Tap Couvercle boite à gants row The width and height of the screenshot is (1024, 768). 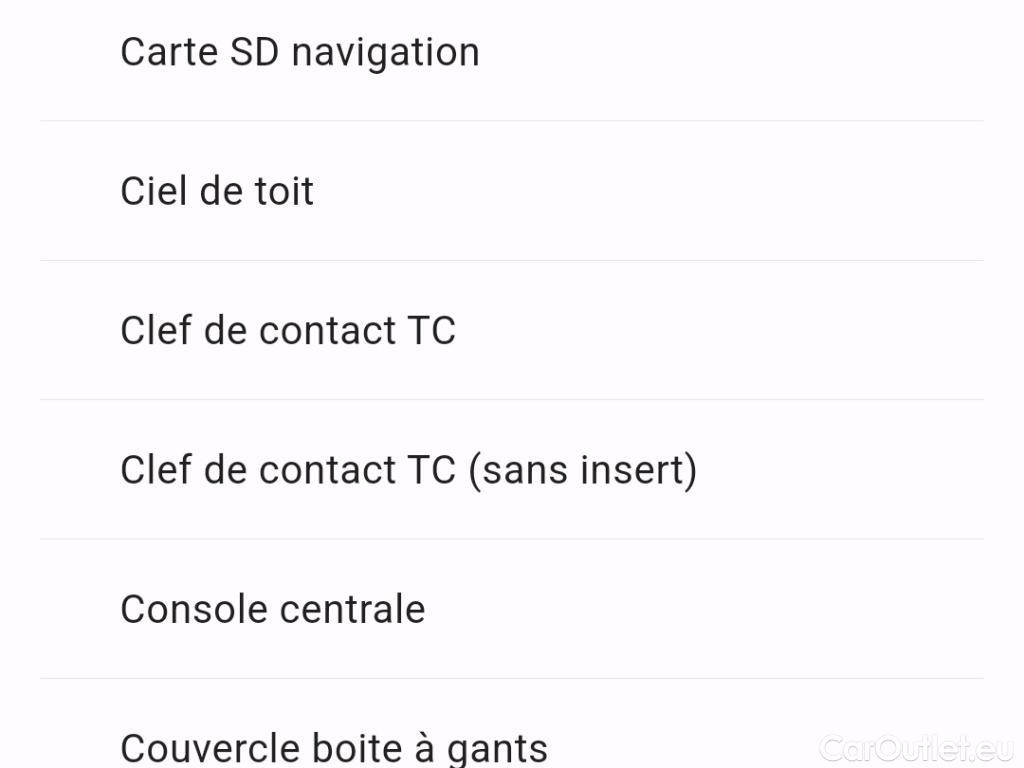pyautogui.click(x=334, y=746)
